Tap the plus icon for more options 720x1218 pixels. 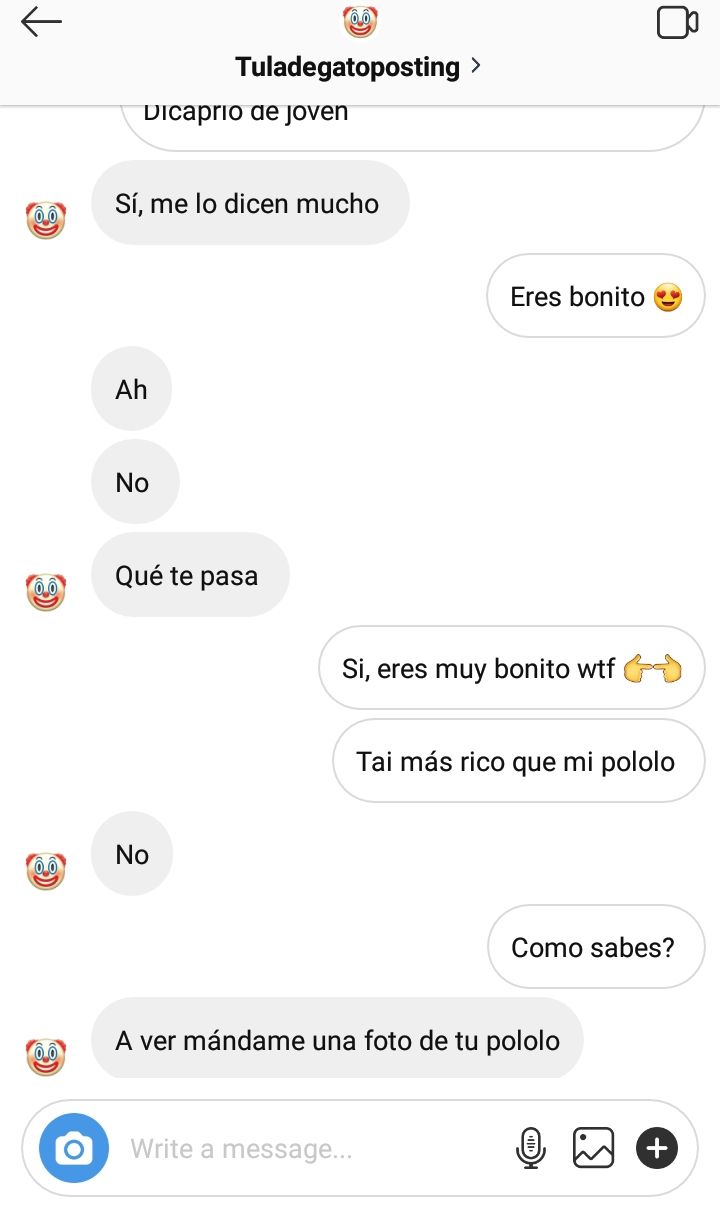tap(657, 1148)
